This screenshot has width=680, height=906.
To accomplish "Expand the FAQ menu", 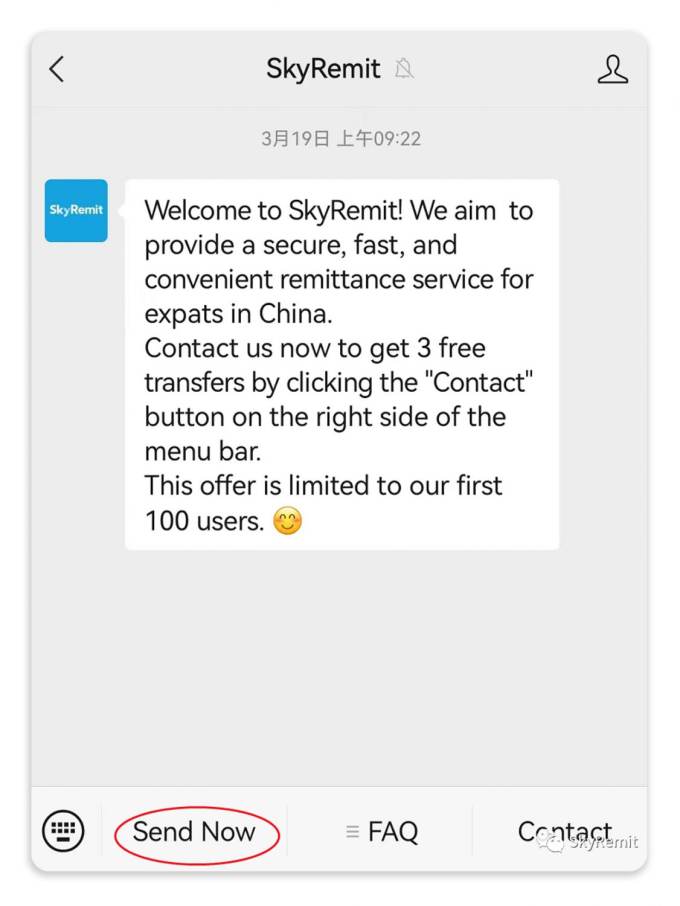I will (x=382, y=831).
